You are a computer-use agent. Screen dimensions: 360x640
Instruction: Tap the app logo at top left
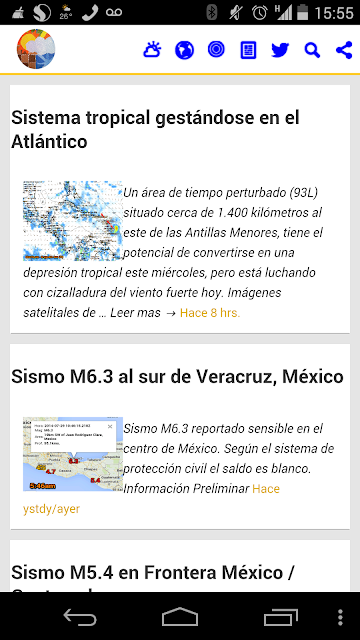(x=36, y=49)
